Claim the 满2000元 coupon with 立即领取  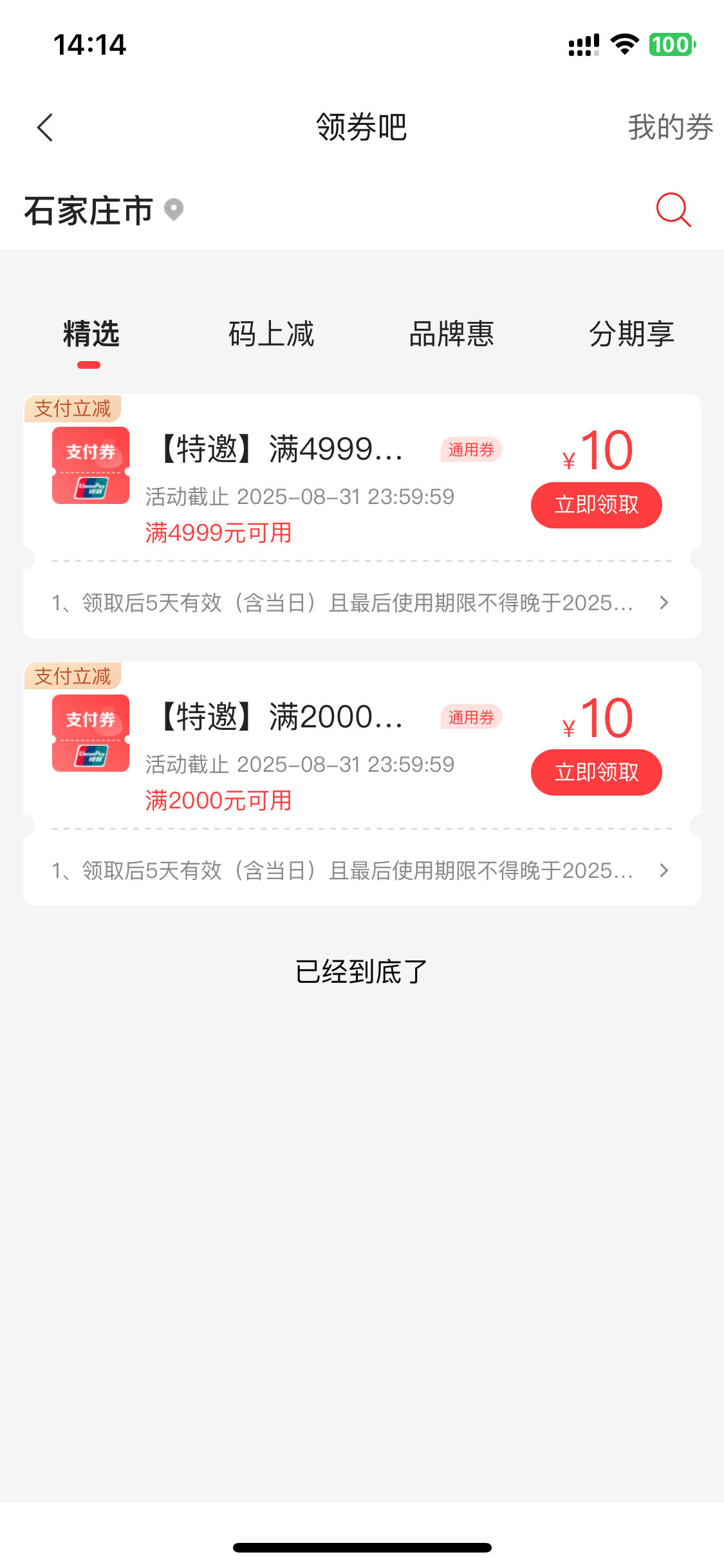tap(596, 772)
